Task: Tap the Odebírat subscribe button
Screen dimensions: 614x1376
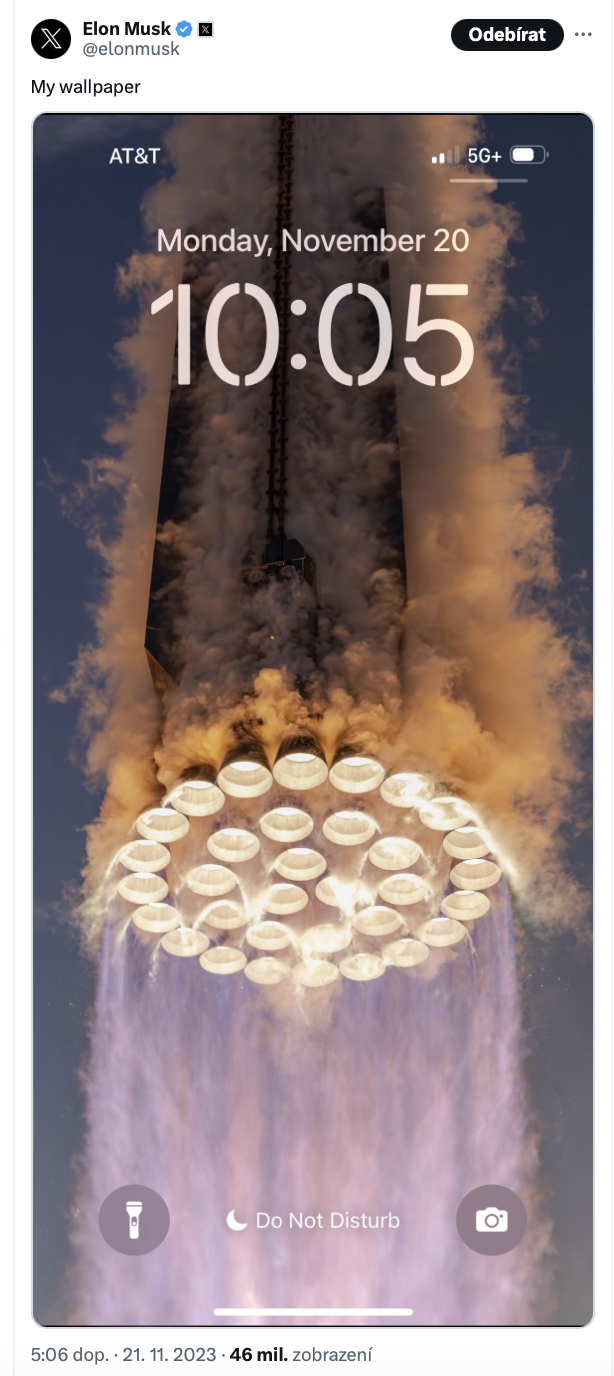Action: click(507, 35)
